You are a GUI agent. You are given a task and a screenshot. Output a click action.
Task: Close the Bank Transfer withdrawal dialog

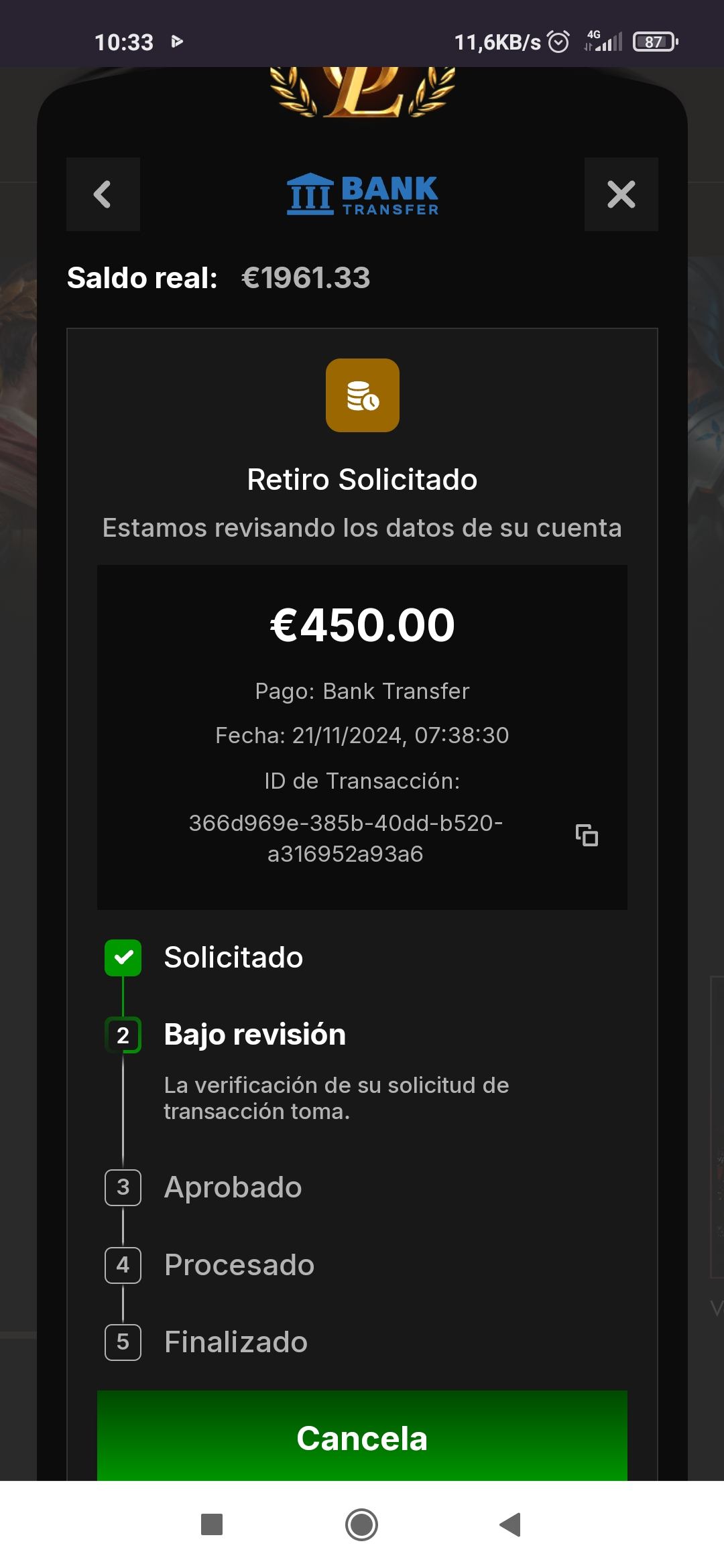click(621, 194)
